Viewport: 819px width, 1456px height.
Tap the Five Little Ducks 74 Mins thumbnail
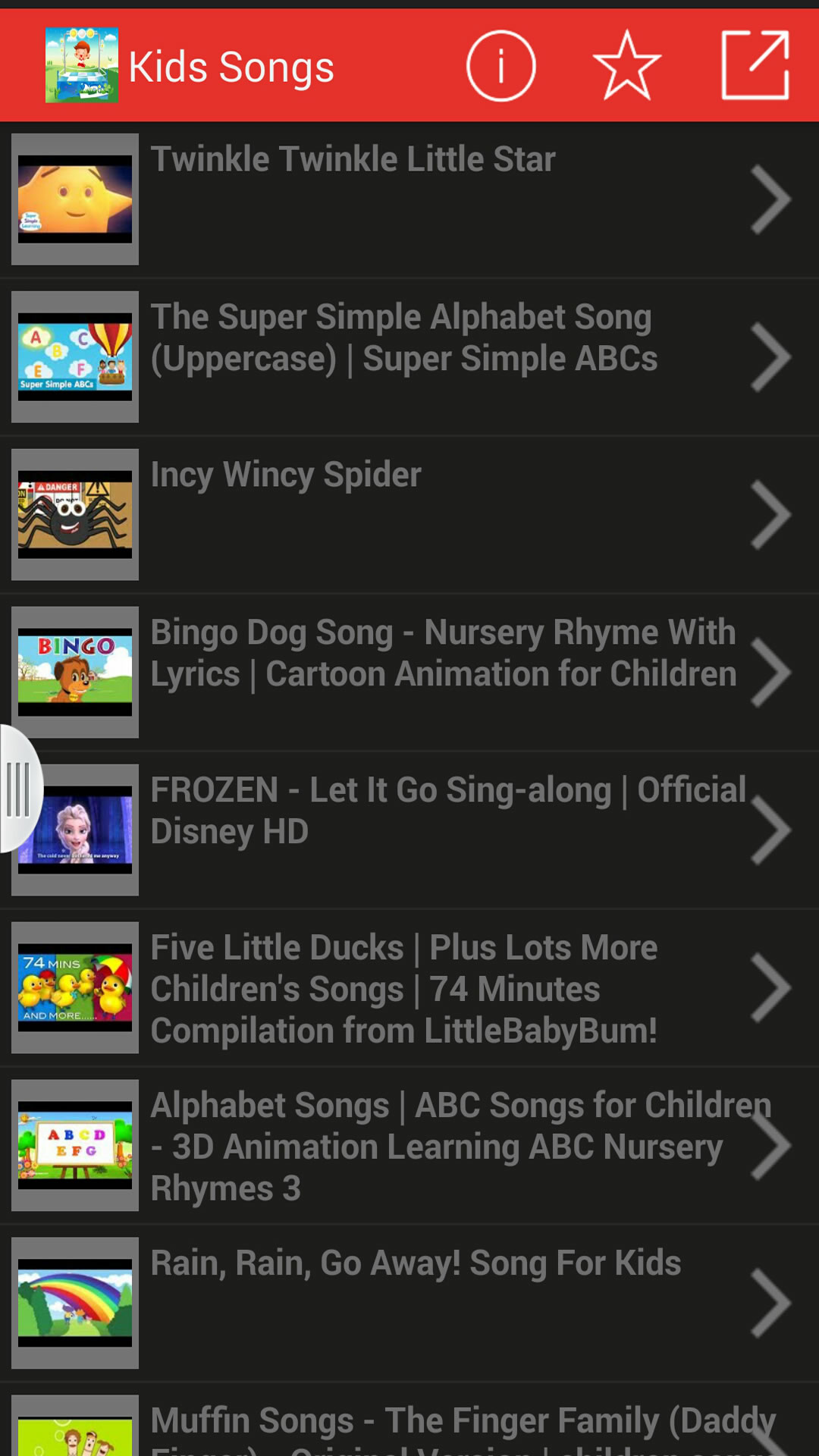pyautogui.click(x=74, y=988)
